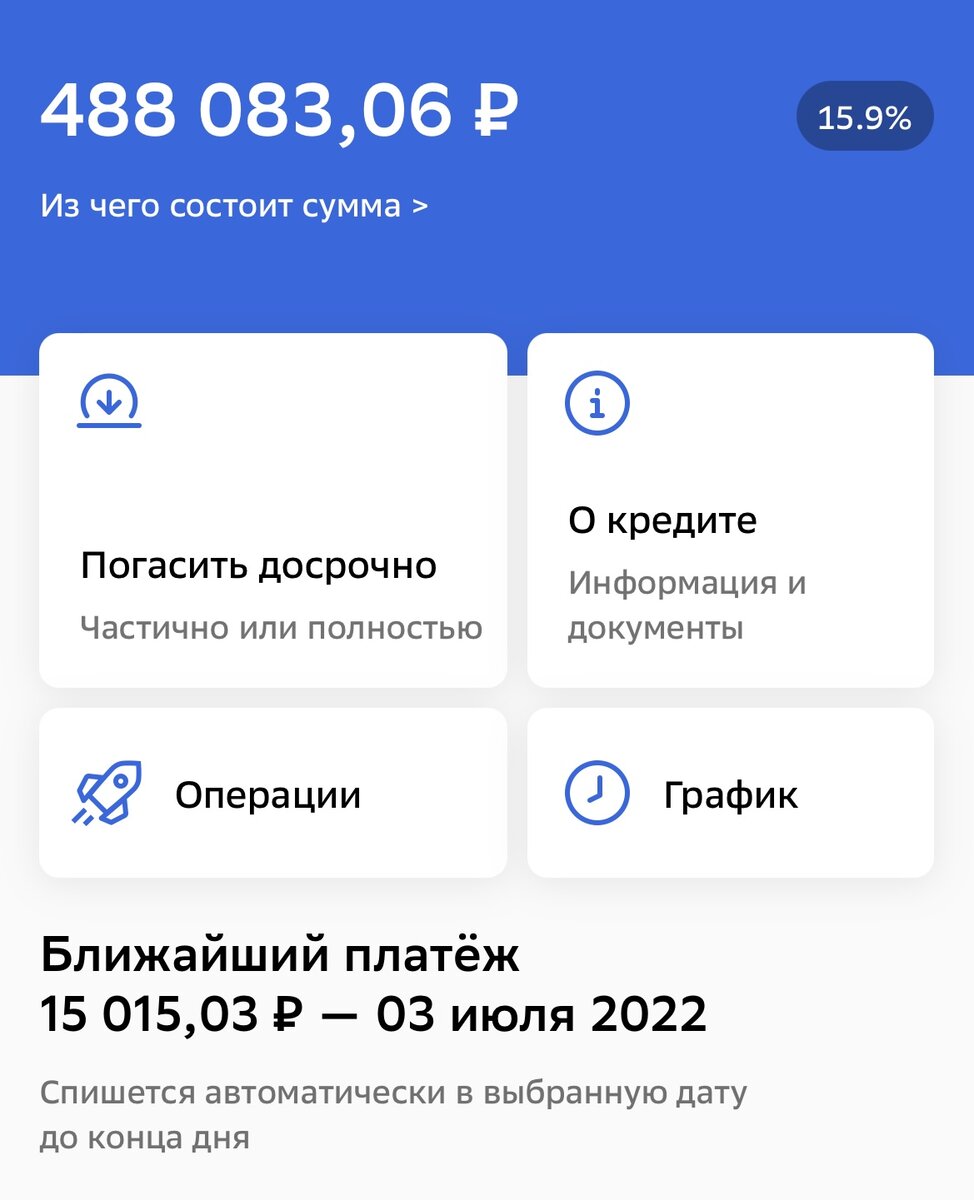Image resolution: width=974 pixels, height=1200 pixels.
Task: Click the Частично или полностью subtitle
Action: (x=281, y=628)
